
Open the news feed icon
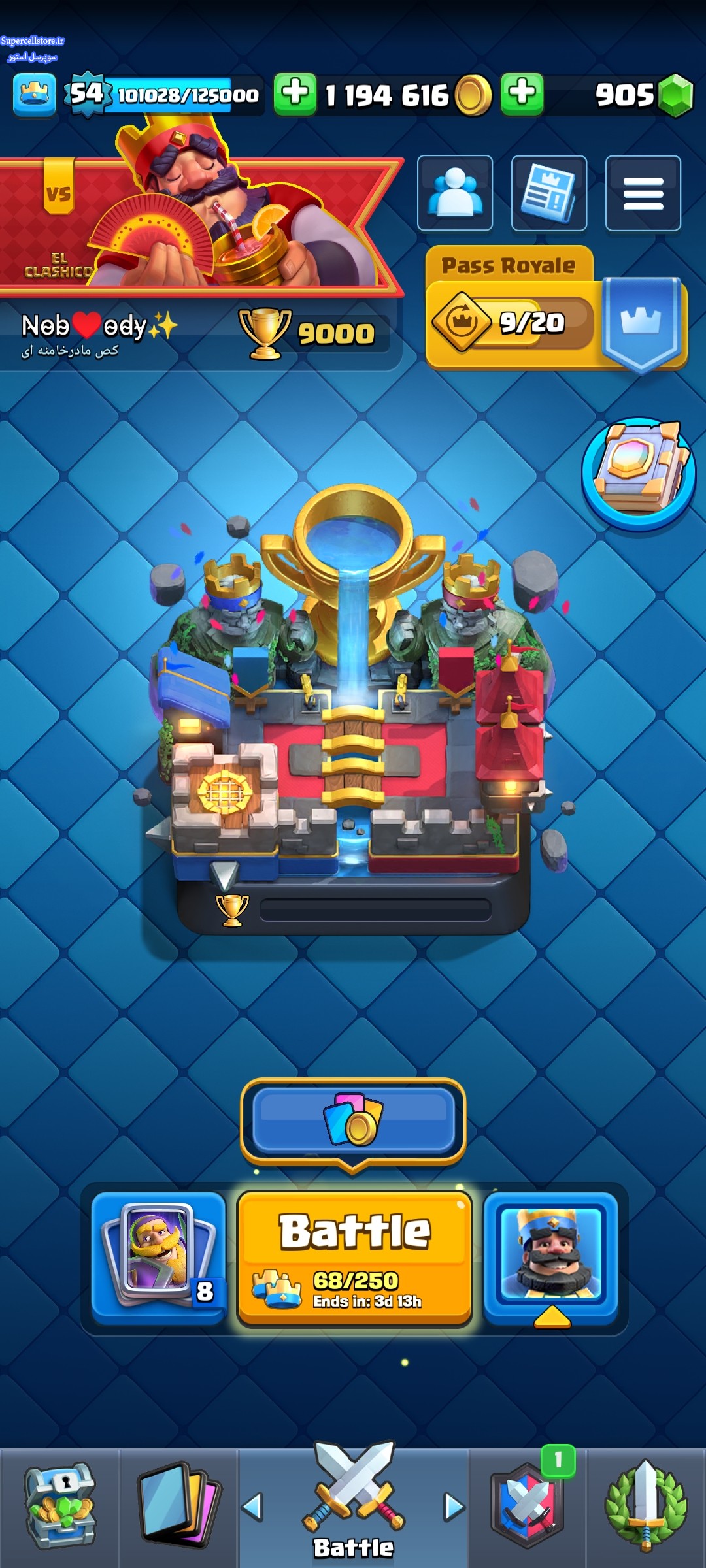pos(549,193)
